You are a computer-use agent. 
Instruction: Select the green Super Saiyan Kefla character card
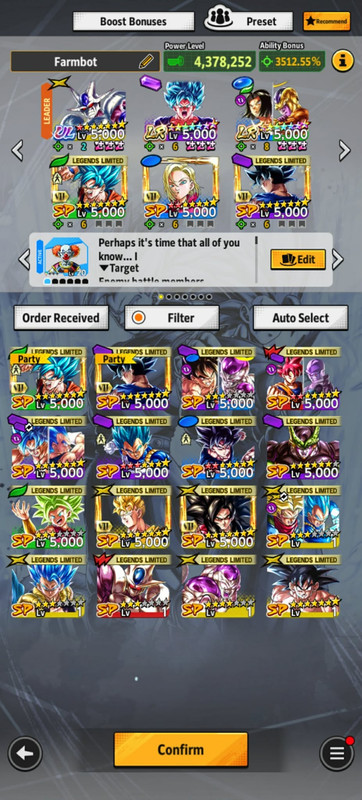47,517
